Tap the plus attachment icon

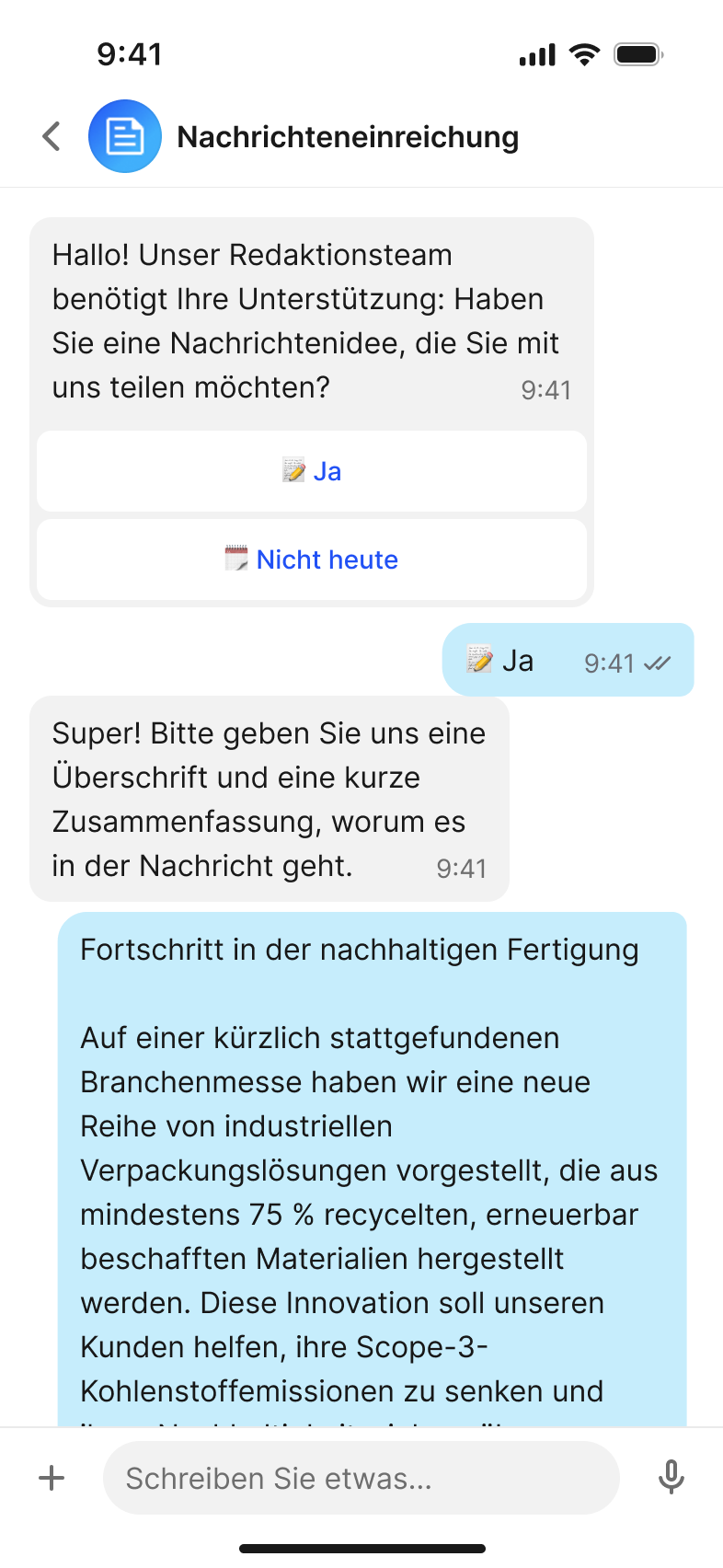coord(51,1478)
